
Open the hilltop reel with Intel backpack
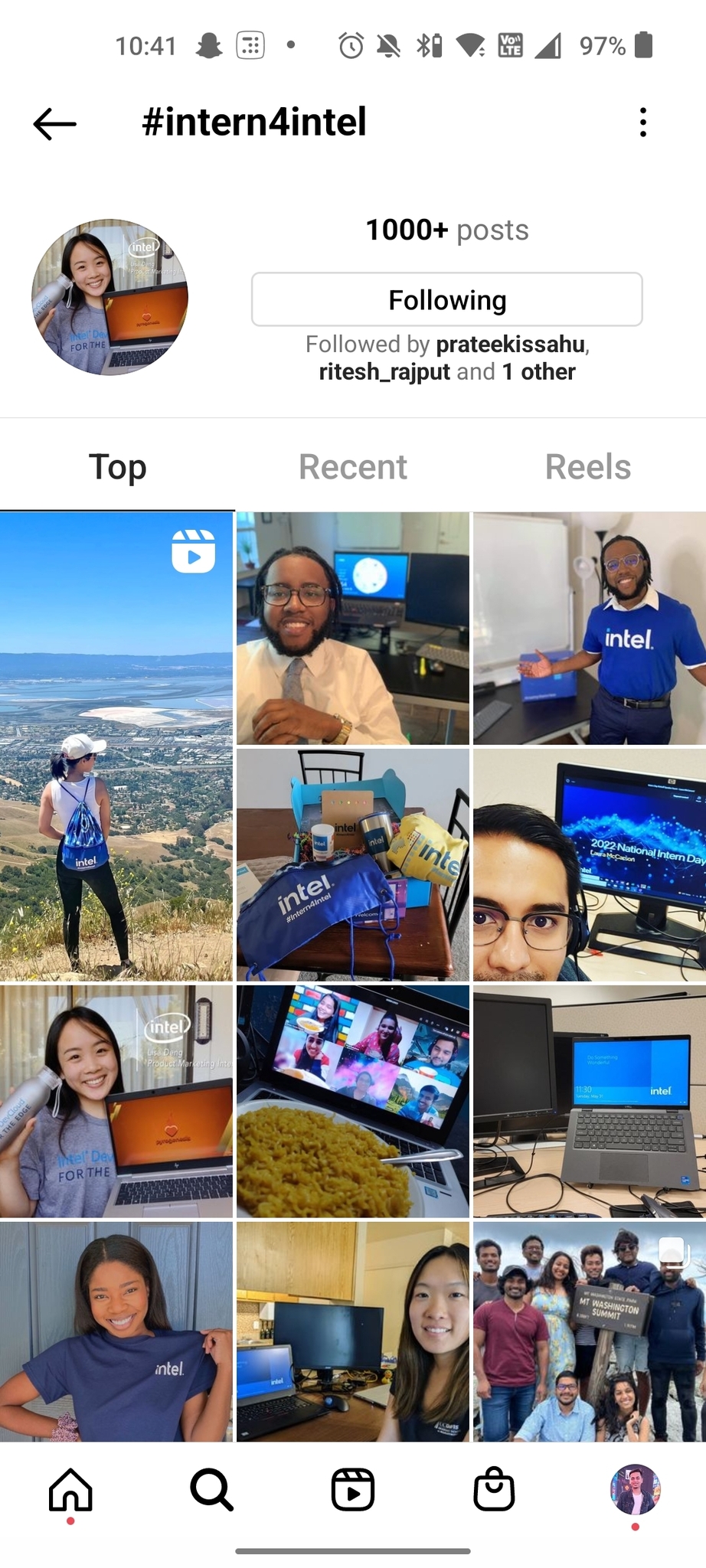click(x=116, y=746)
